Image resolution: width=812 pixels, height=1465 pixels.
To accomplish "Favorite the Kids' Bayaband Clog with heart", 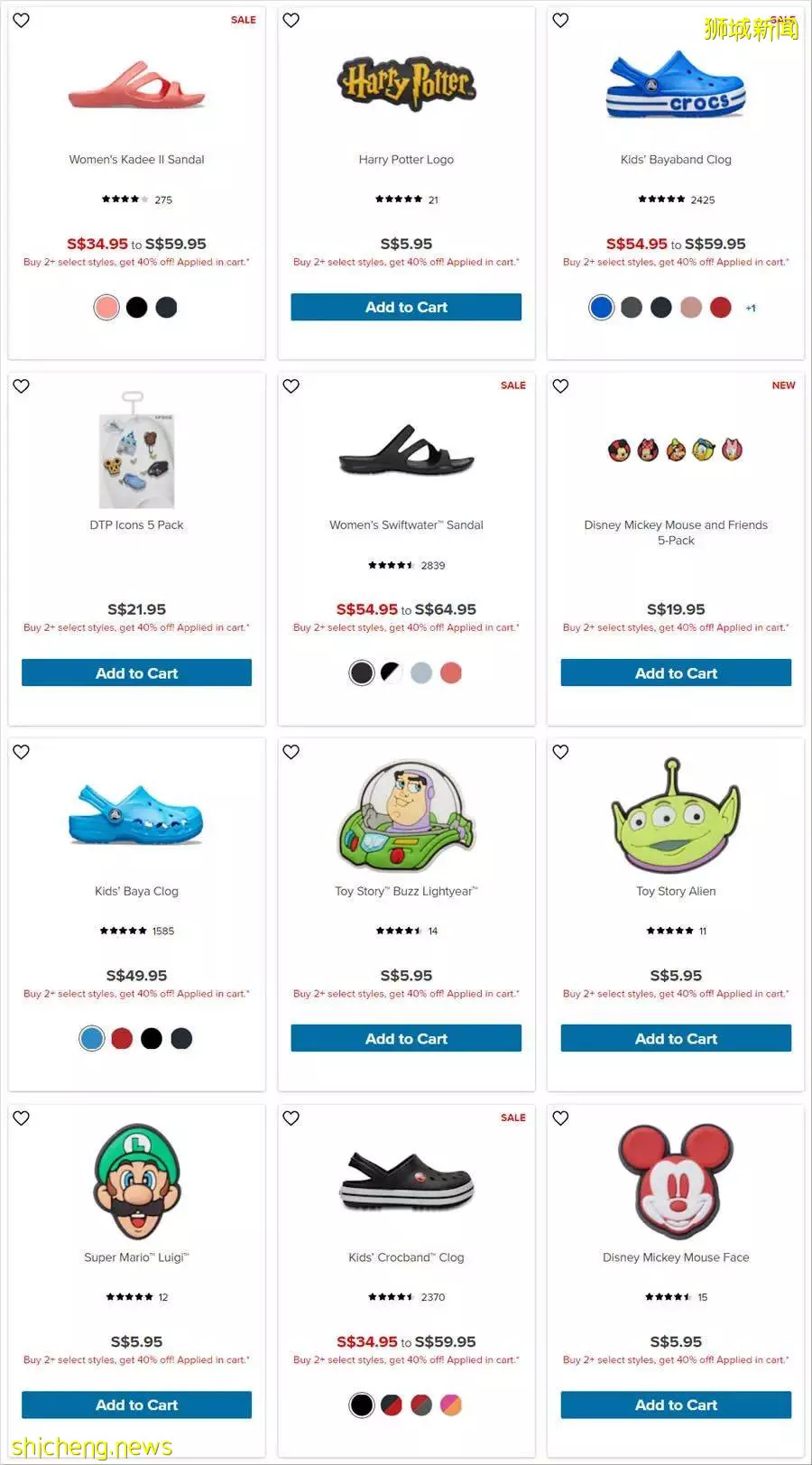I will click(560, 20).
